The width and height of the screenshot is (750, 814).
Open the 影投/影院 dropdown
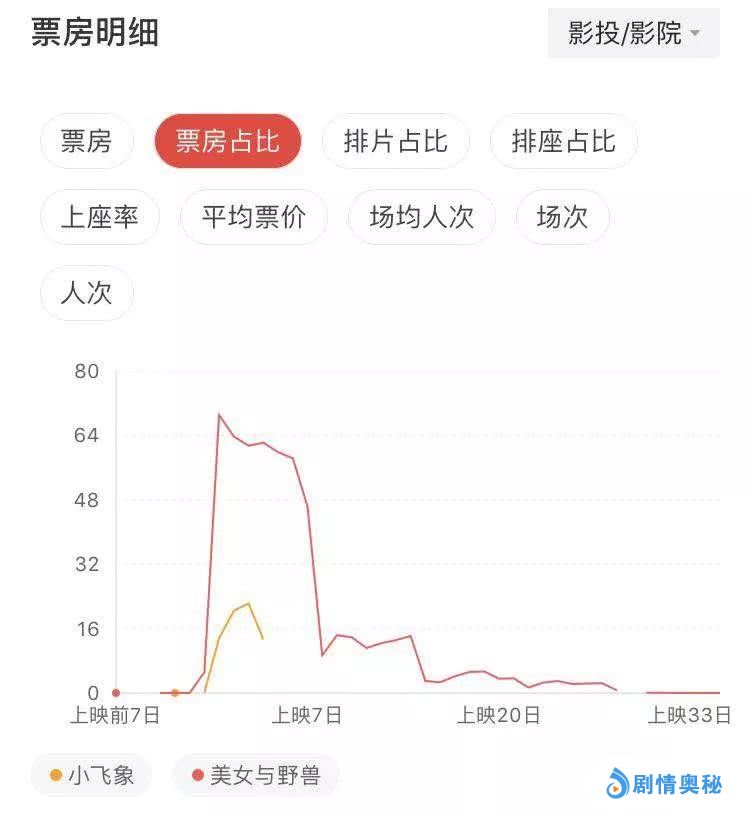pyautogui.click(x=633, y=33)
